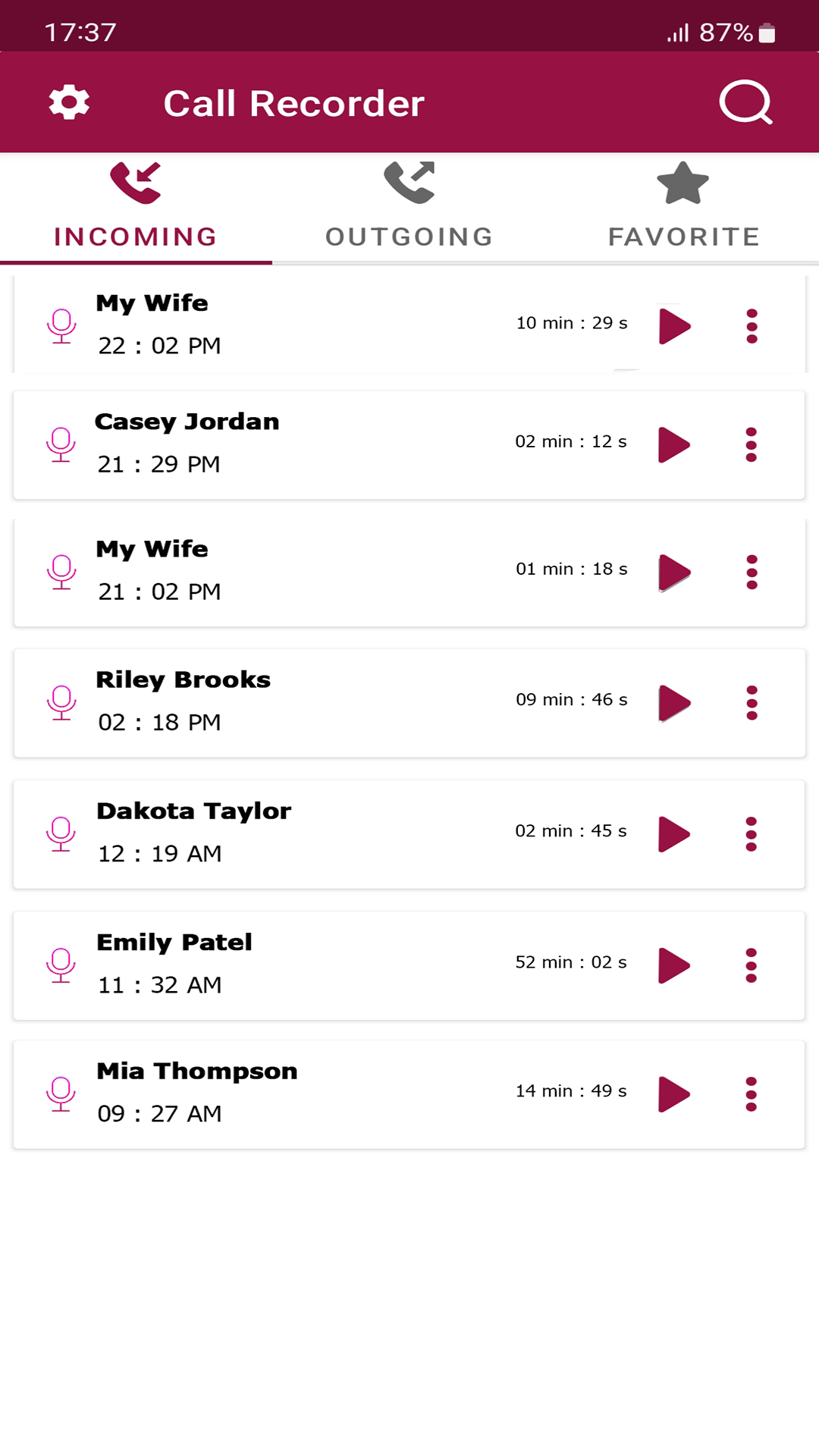Switch to the Favorite tab
The height and width of the screenshot is (1456, 819).
(683, 206)
